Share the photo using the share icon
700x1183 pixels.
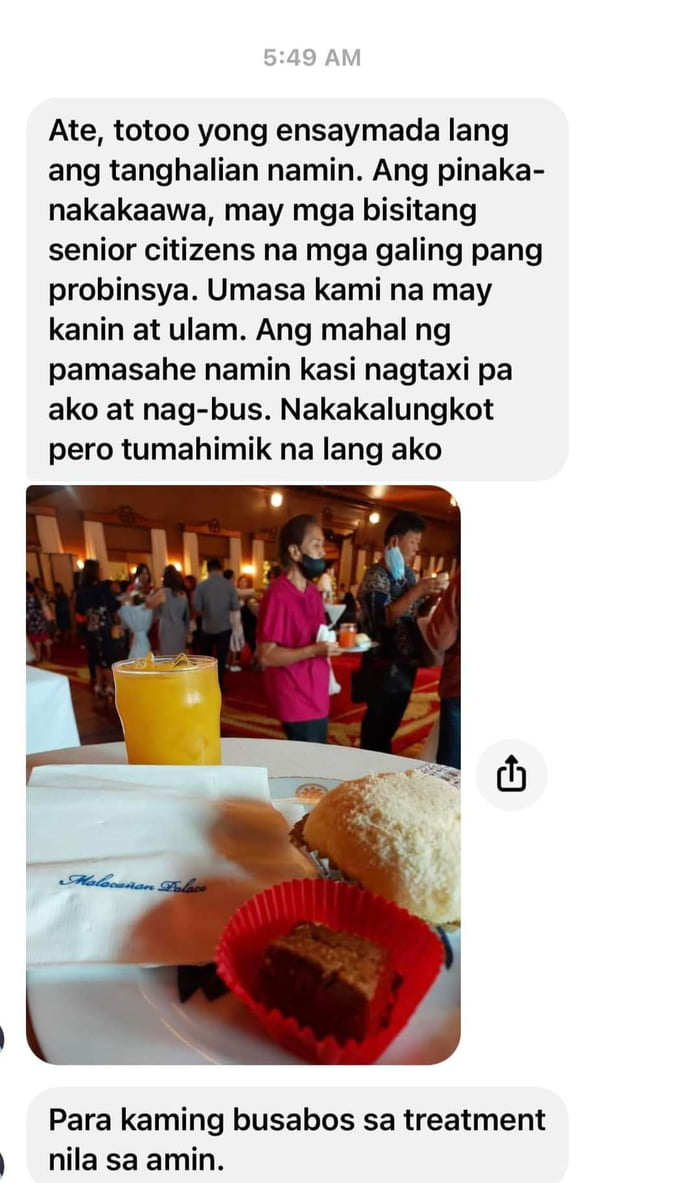pos(511,774)
